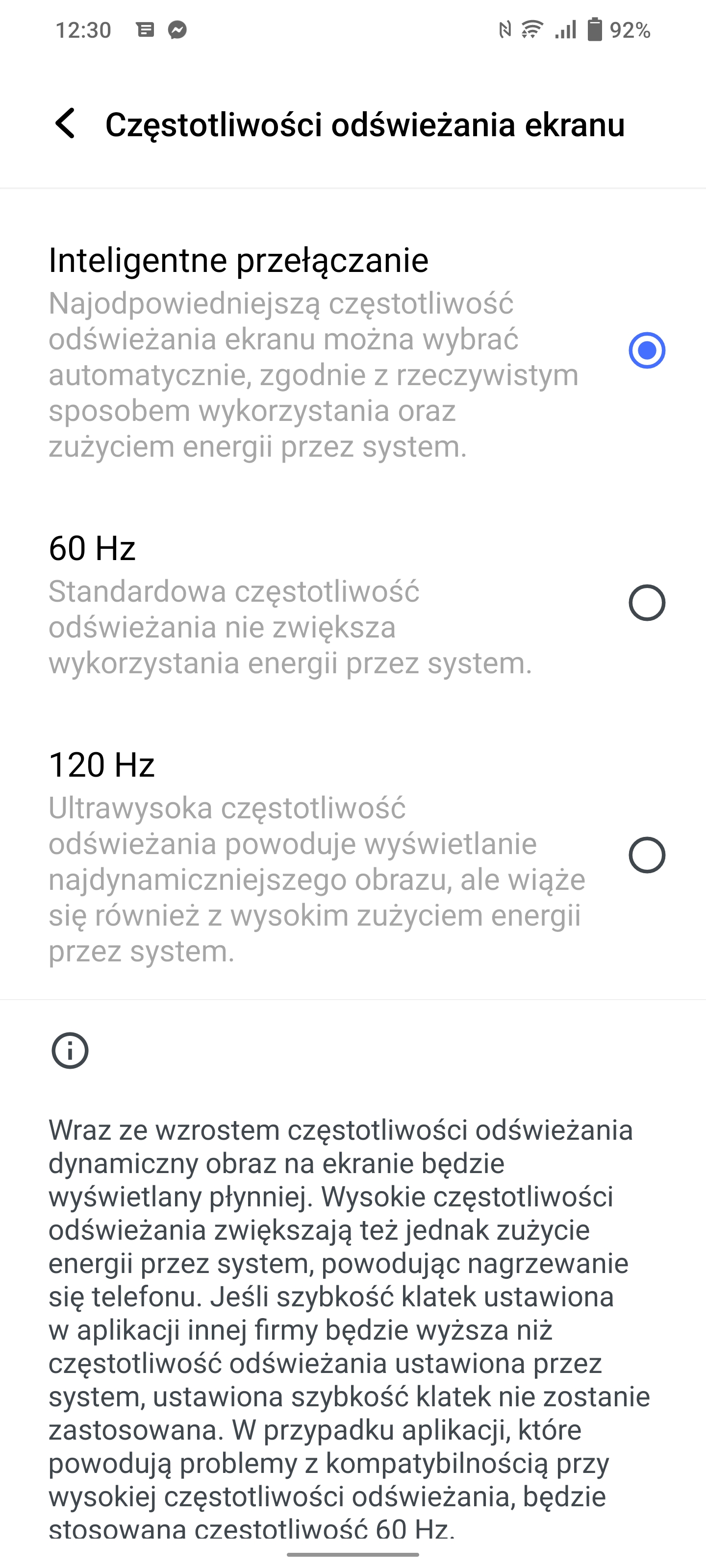Choose the 60 Hz refresh rate

coord(353,603)
